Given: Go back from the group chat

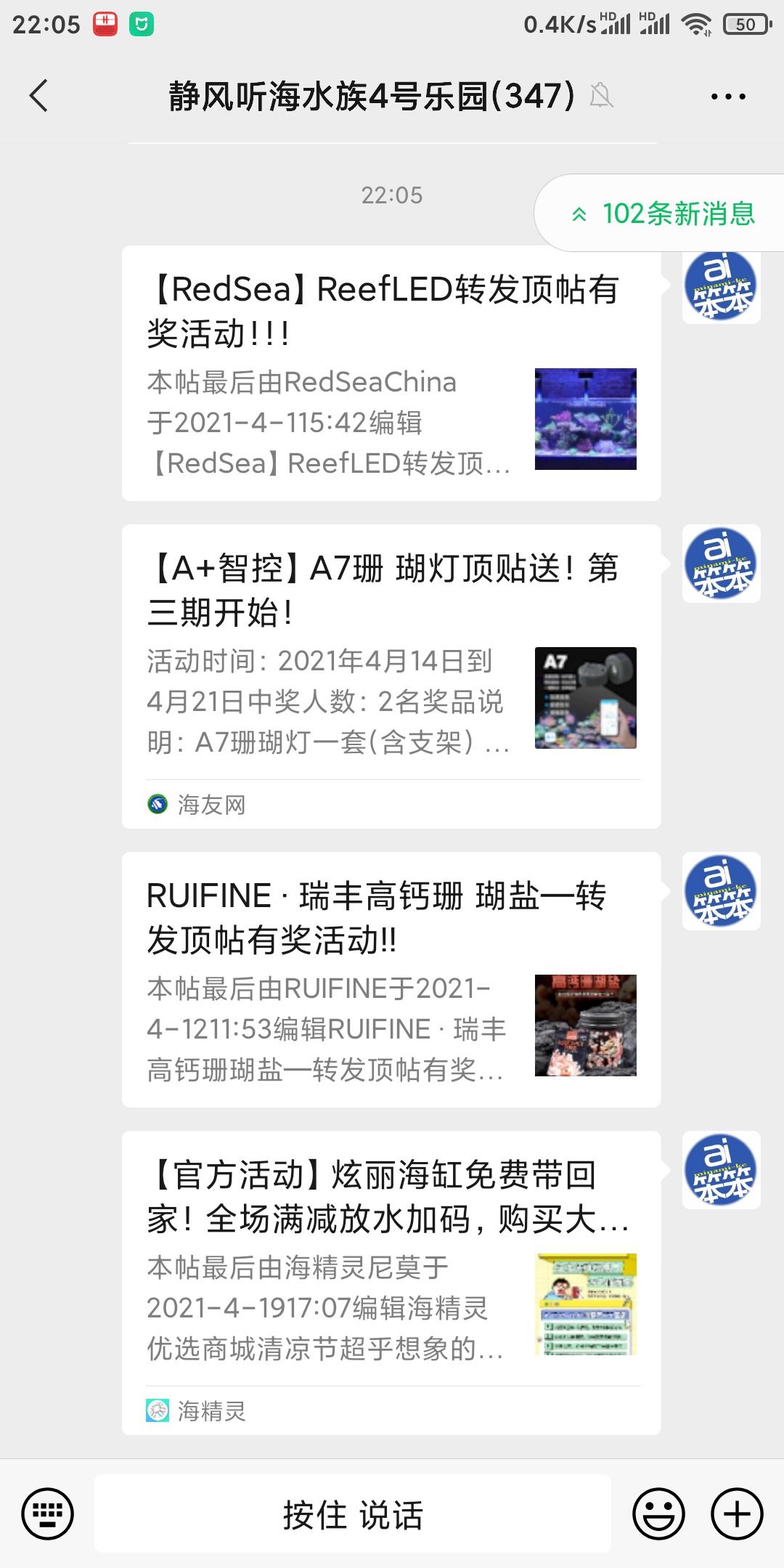Looking at the screenshot, I should (x=39, y=96).
